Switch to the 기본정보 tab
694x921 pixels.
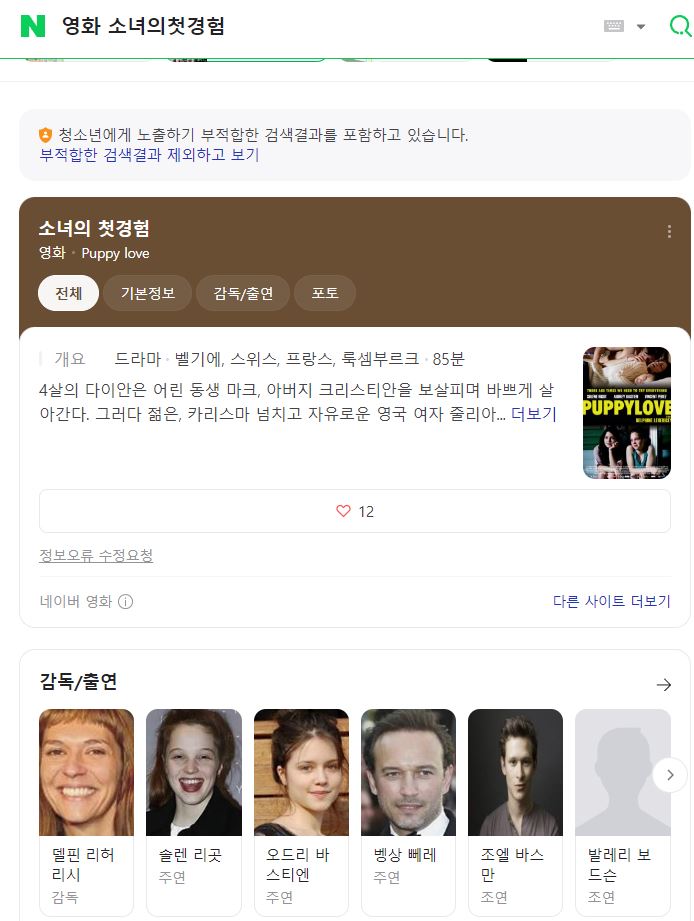point(147,293)
